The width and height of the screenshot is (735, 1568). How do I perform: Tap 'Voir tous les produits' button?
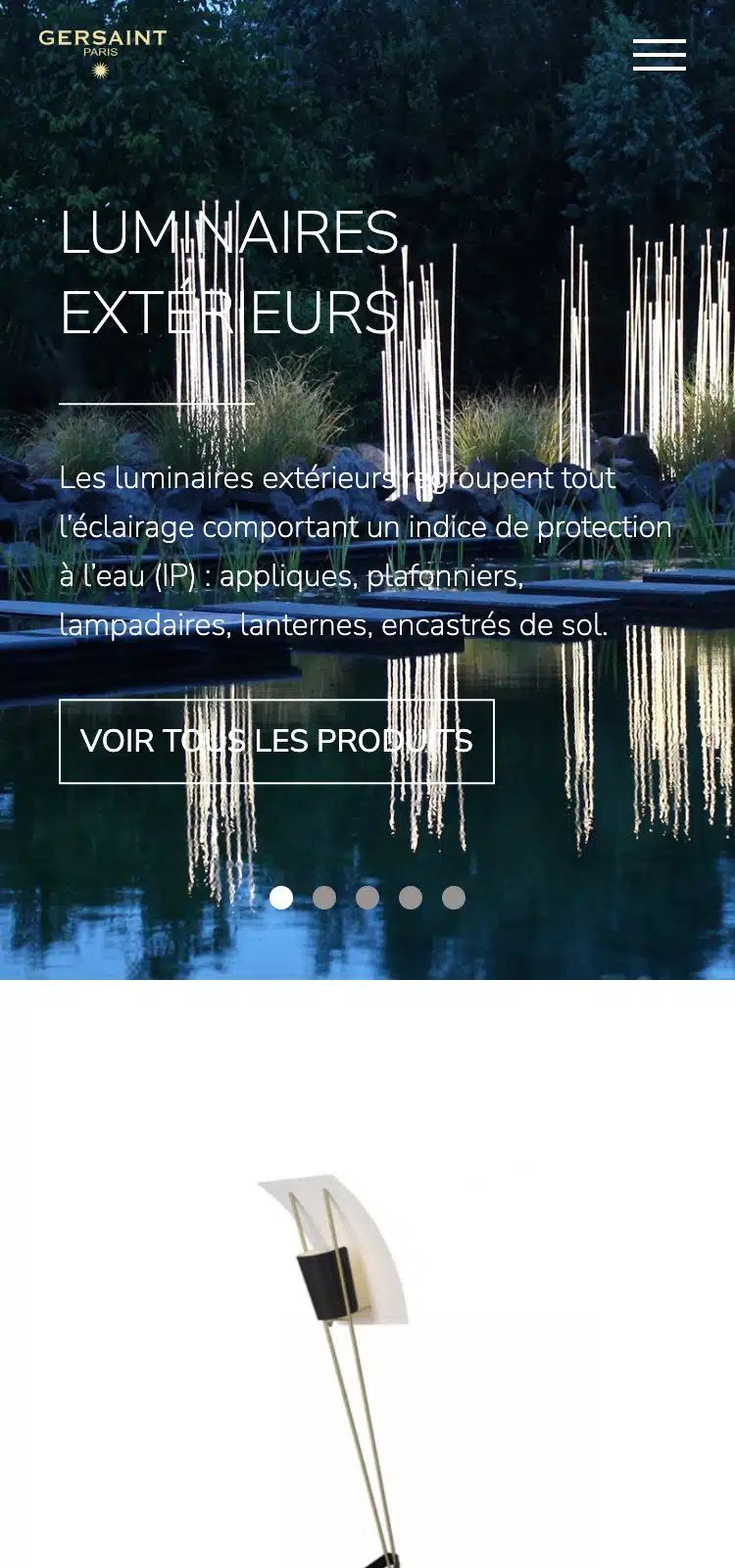click(x=276, y=741)
